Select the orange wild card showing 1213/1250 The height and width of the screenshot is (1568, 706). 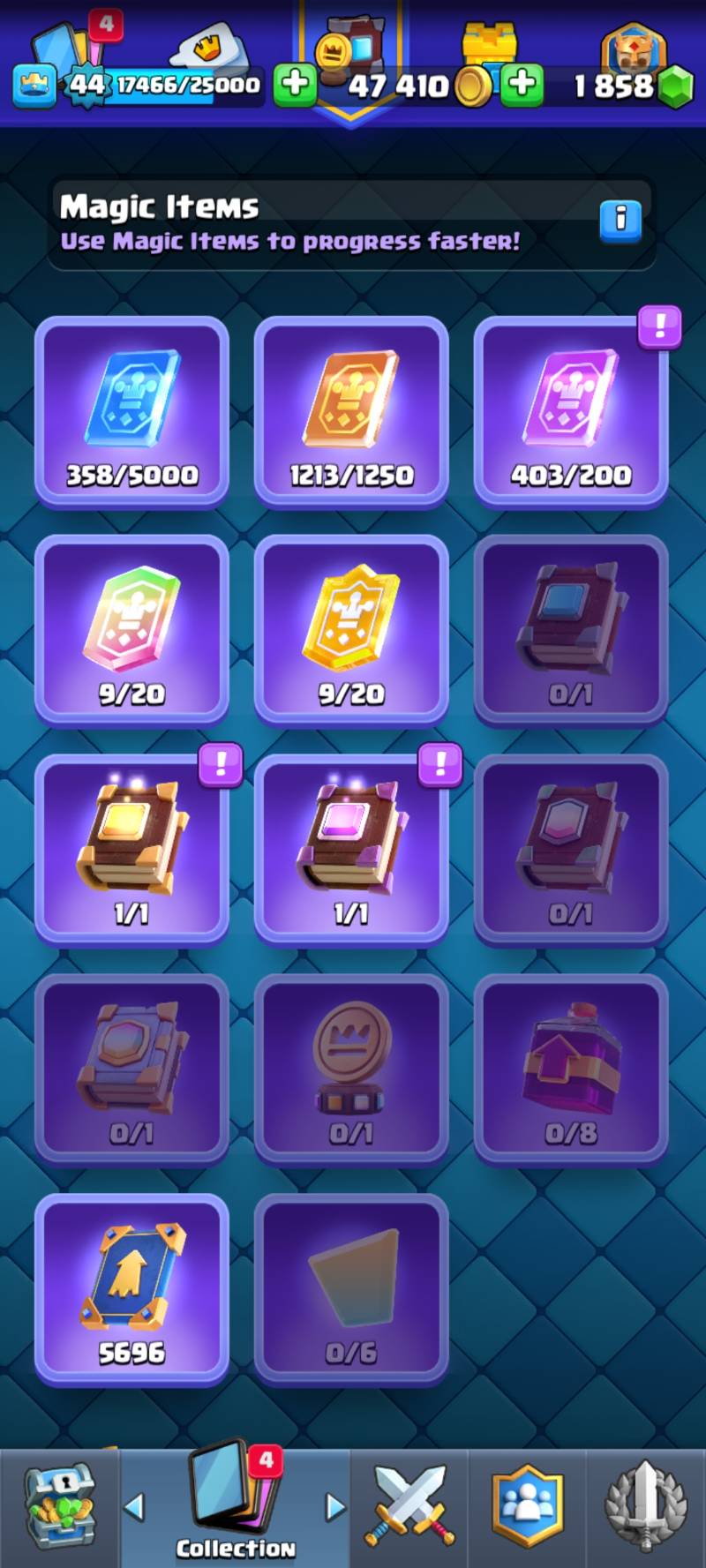click(x=351, y=411)
